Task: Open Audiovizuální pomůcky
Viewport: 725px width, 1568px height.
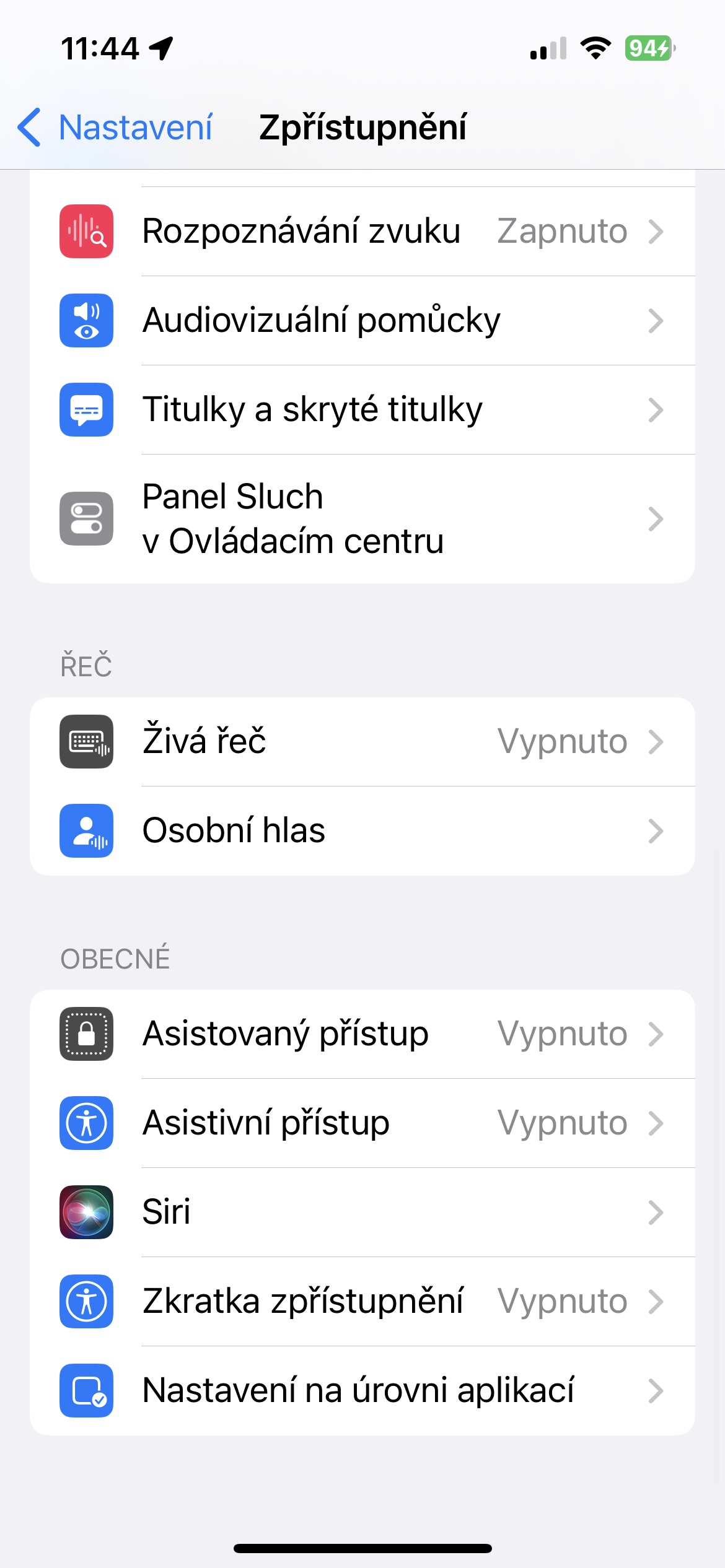Action: coord(362,321)
